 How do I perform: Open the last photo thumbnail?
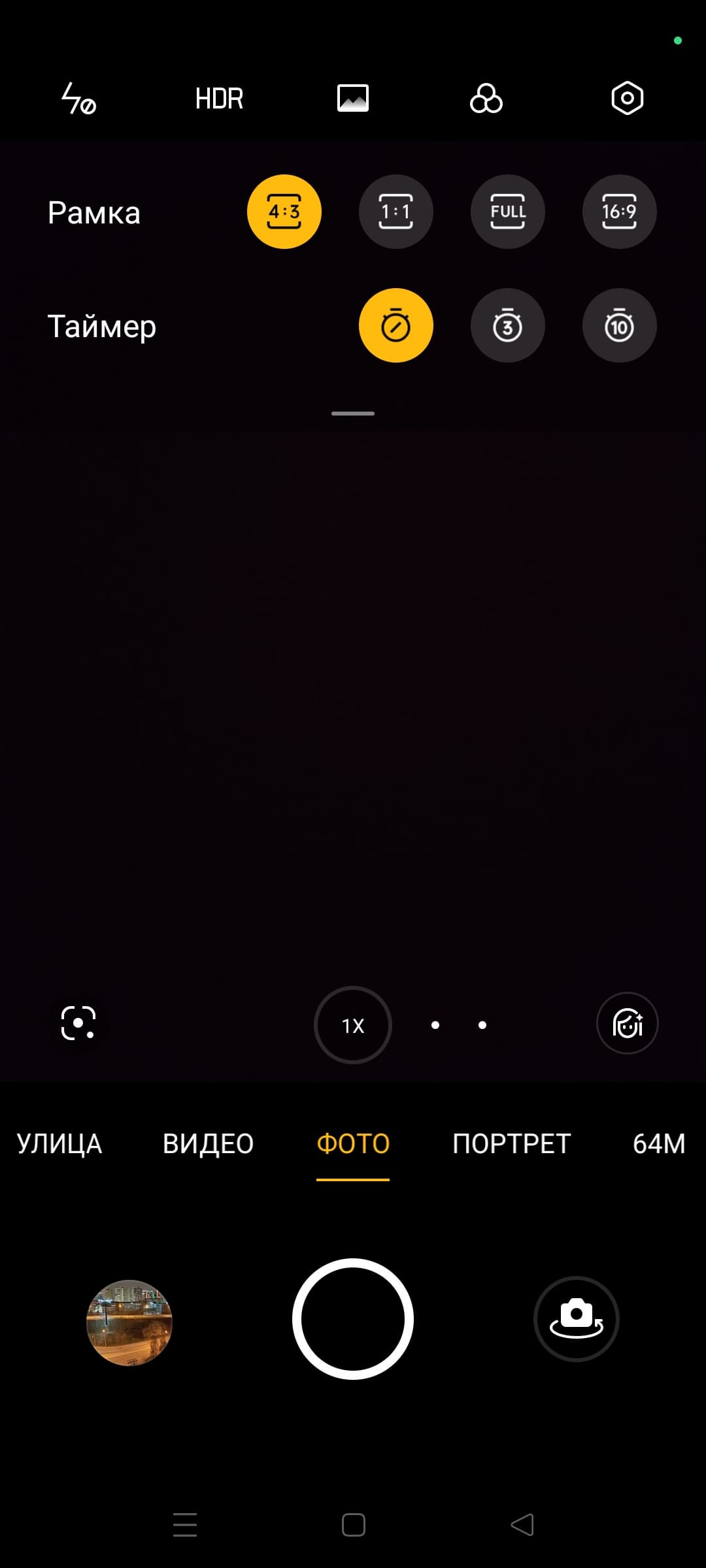pyautogui.click(x=129, y=1322)
